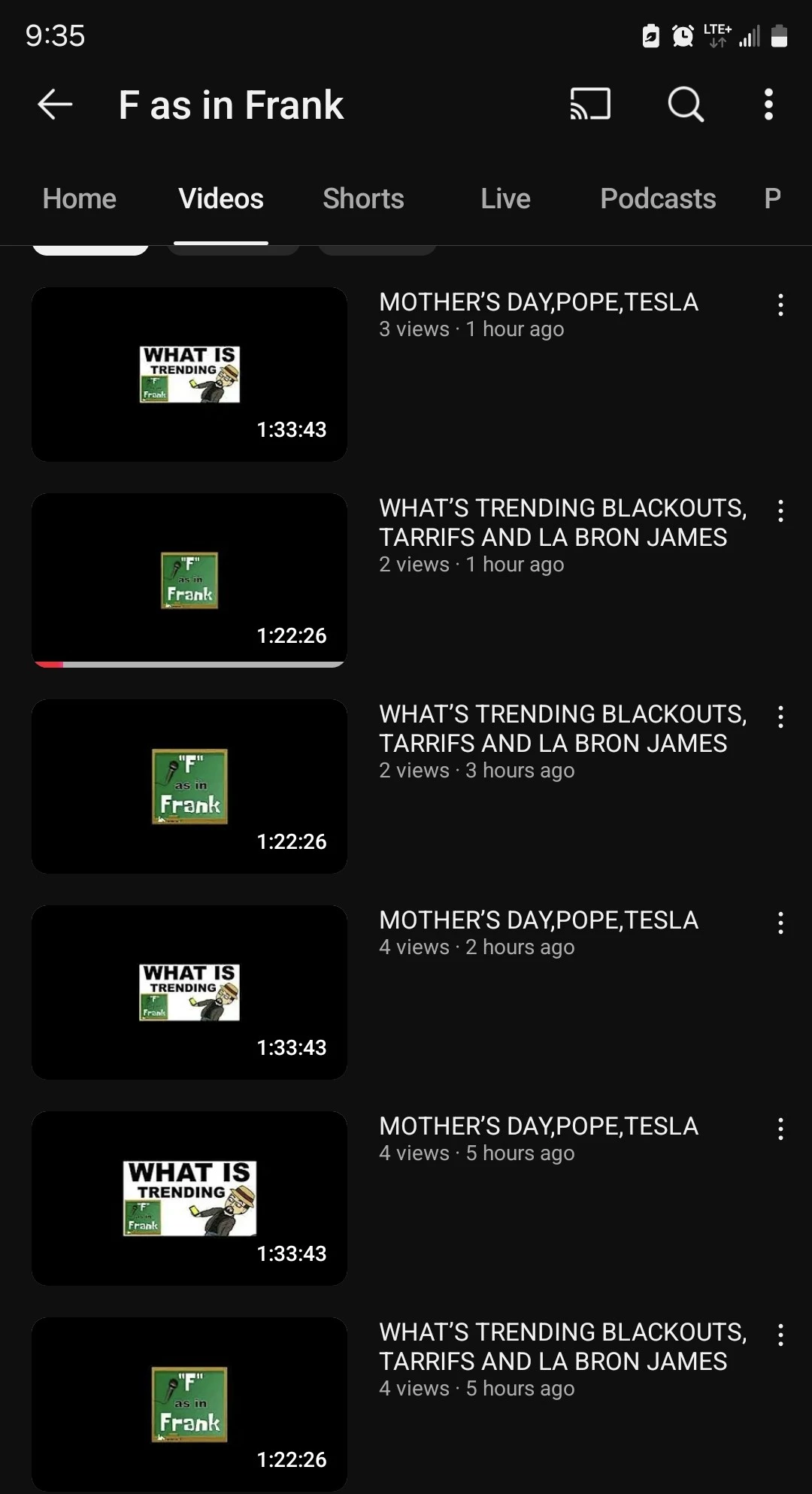The height and width of the screenshot is (1494, 812).
Task: Open options for MOTHER'S DAY video with 3 views
Action: pyautogui.click(x=780, y=305)
